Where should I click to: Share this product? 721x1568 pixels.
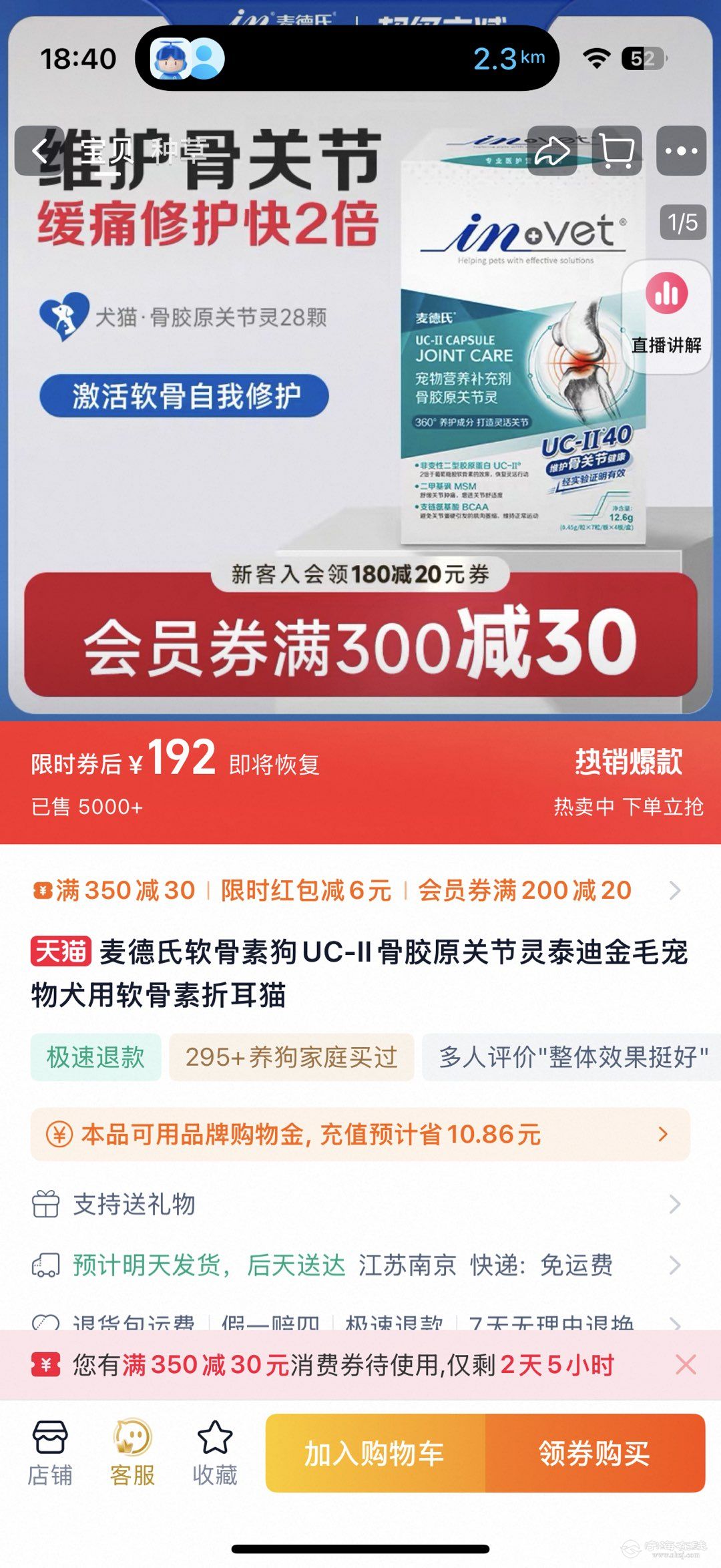(x=551, y=151)
